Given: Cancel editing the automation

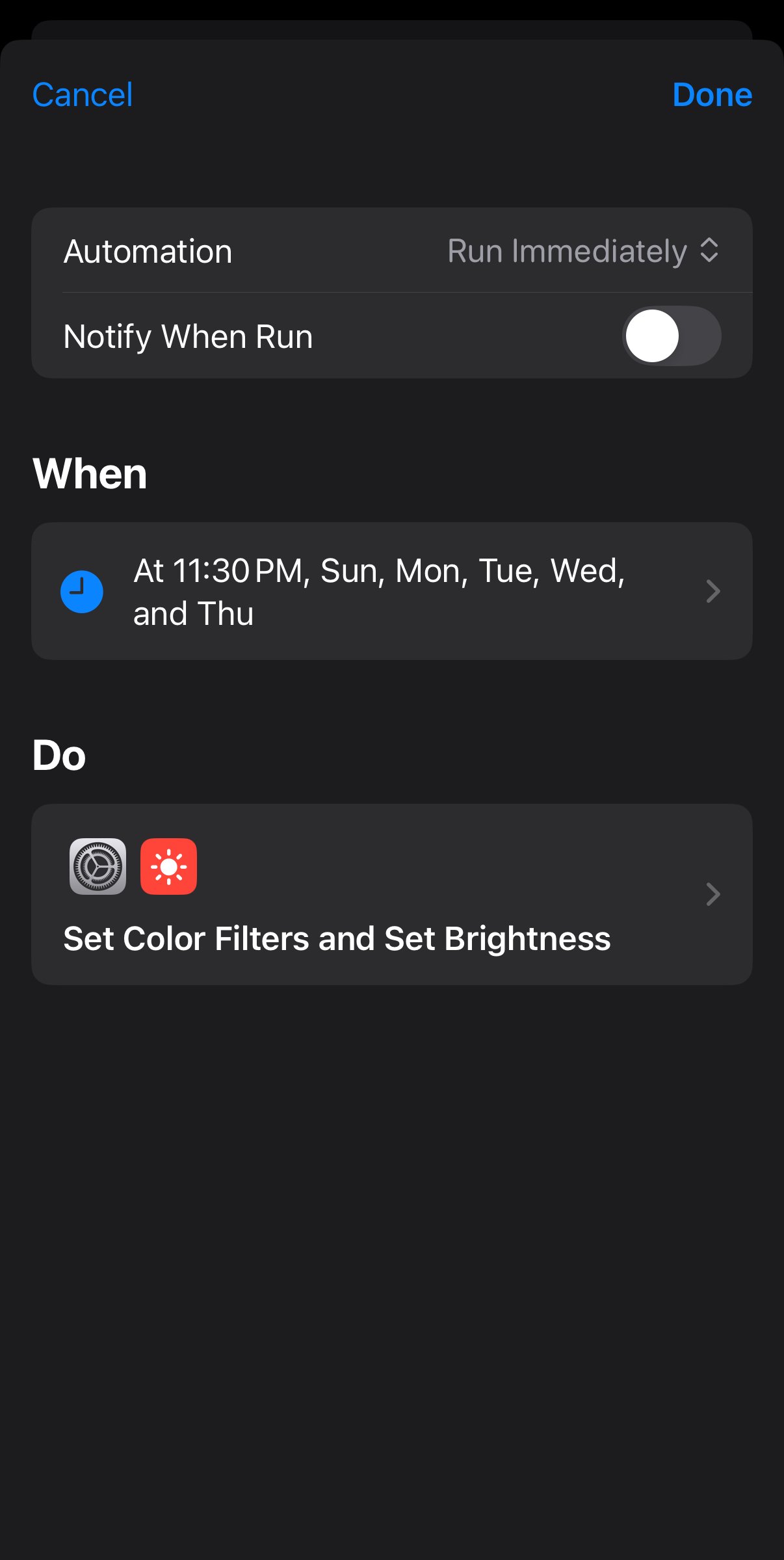Looking at the screenshot, I should pyautogui.click(x=82, y=94).
